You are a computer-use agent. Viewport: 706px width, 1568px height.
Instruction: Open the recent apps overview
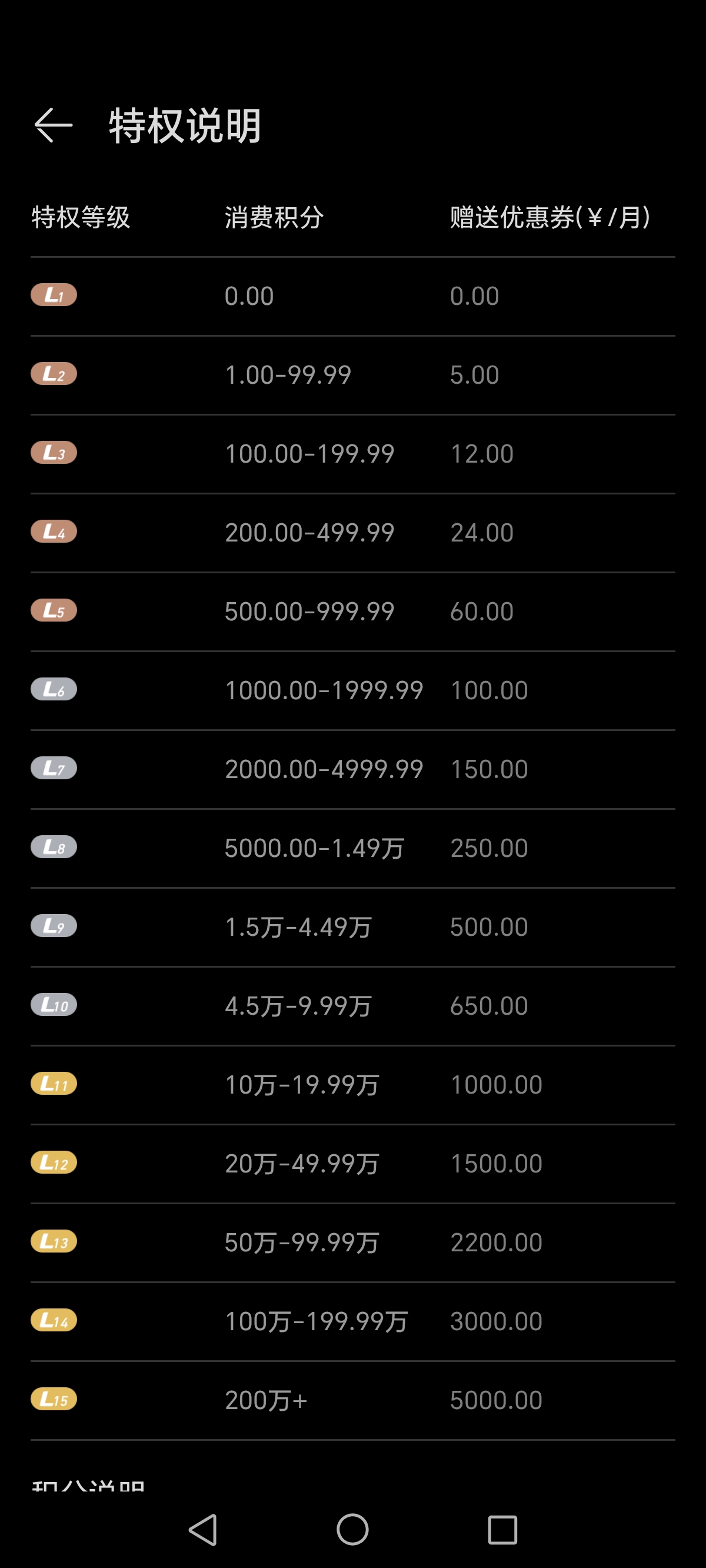[502, 1529]
